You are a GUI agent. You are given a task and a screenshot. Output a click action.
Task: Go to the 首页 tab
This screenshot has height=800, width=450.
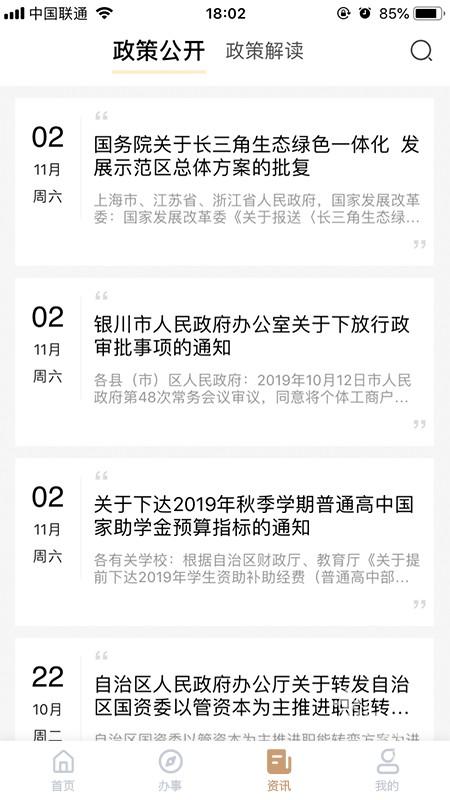pos(63,770)
